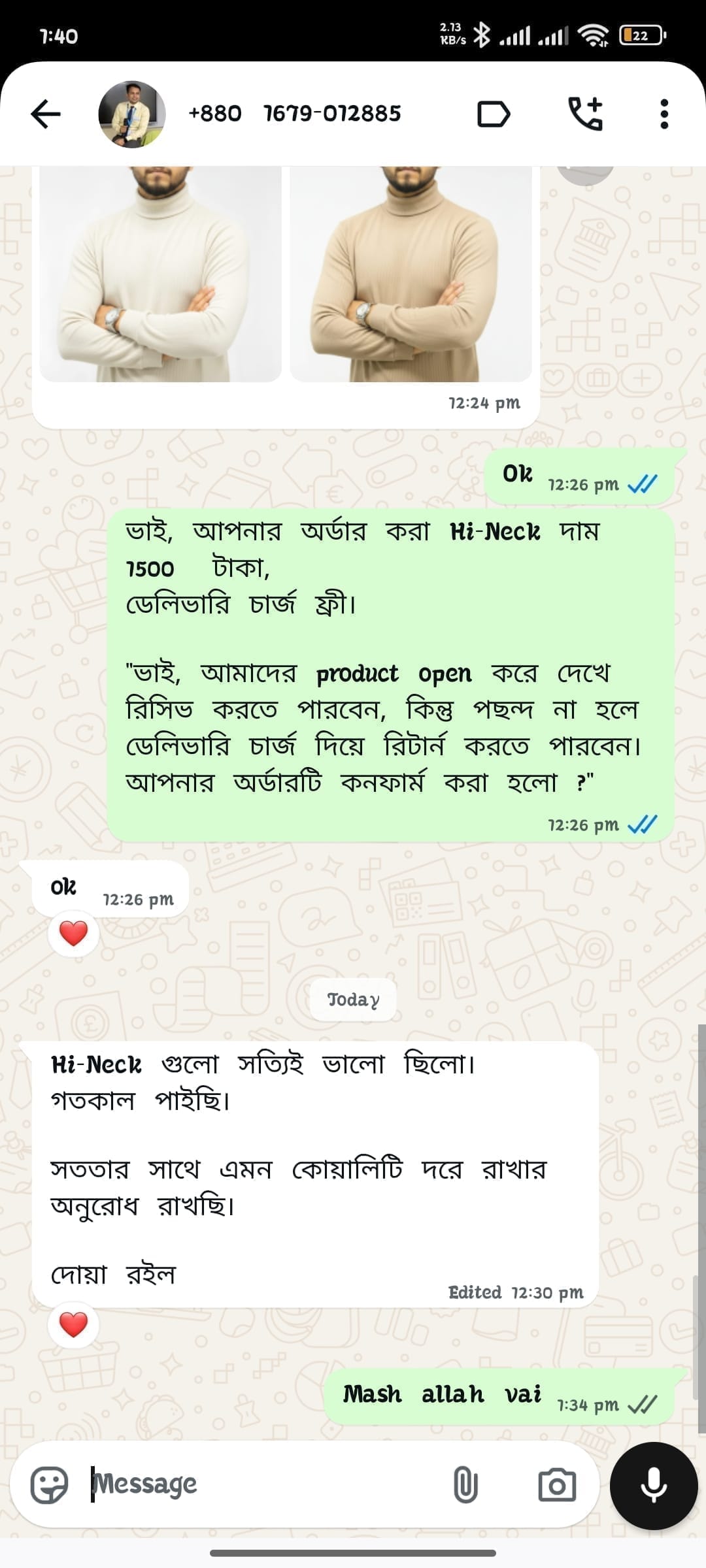Screen dimensions: 706x1568
Task: Focus the Message text field
Action: pos(261,1484)
